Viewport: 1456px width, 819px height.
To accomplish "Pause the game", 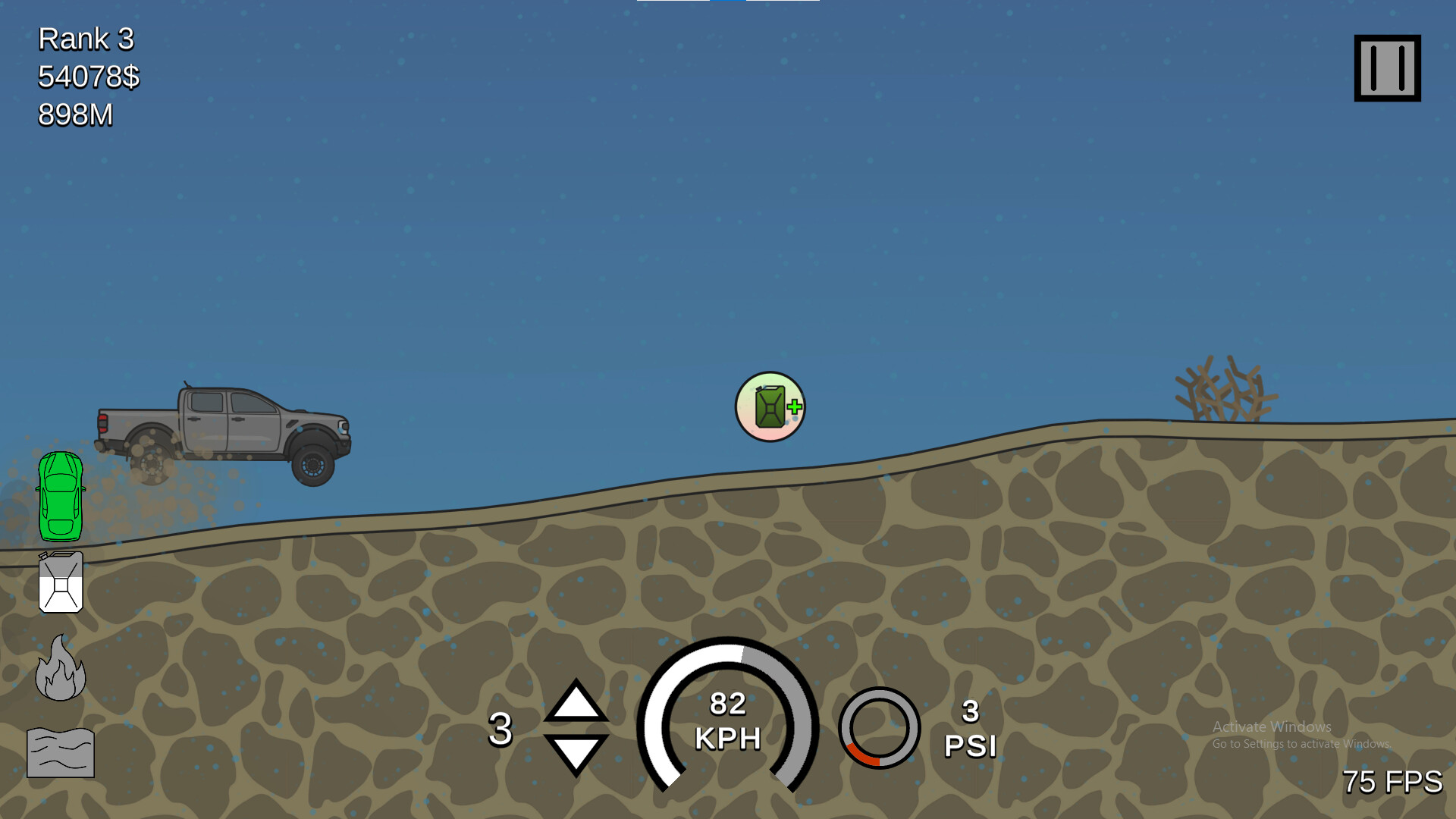I will (x=1387, y=68).
